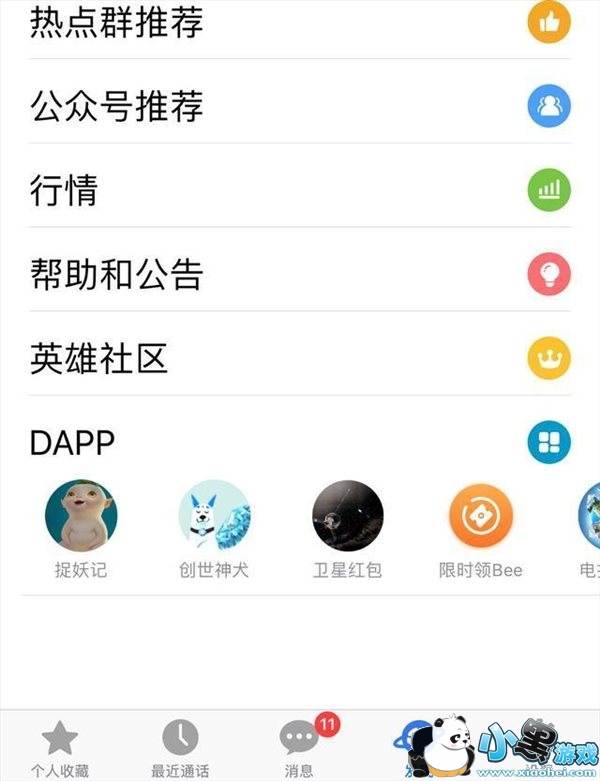This screenshot has height=781, width=600.
Task: Open 帮助和公告
Action: coord(300,273)
